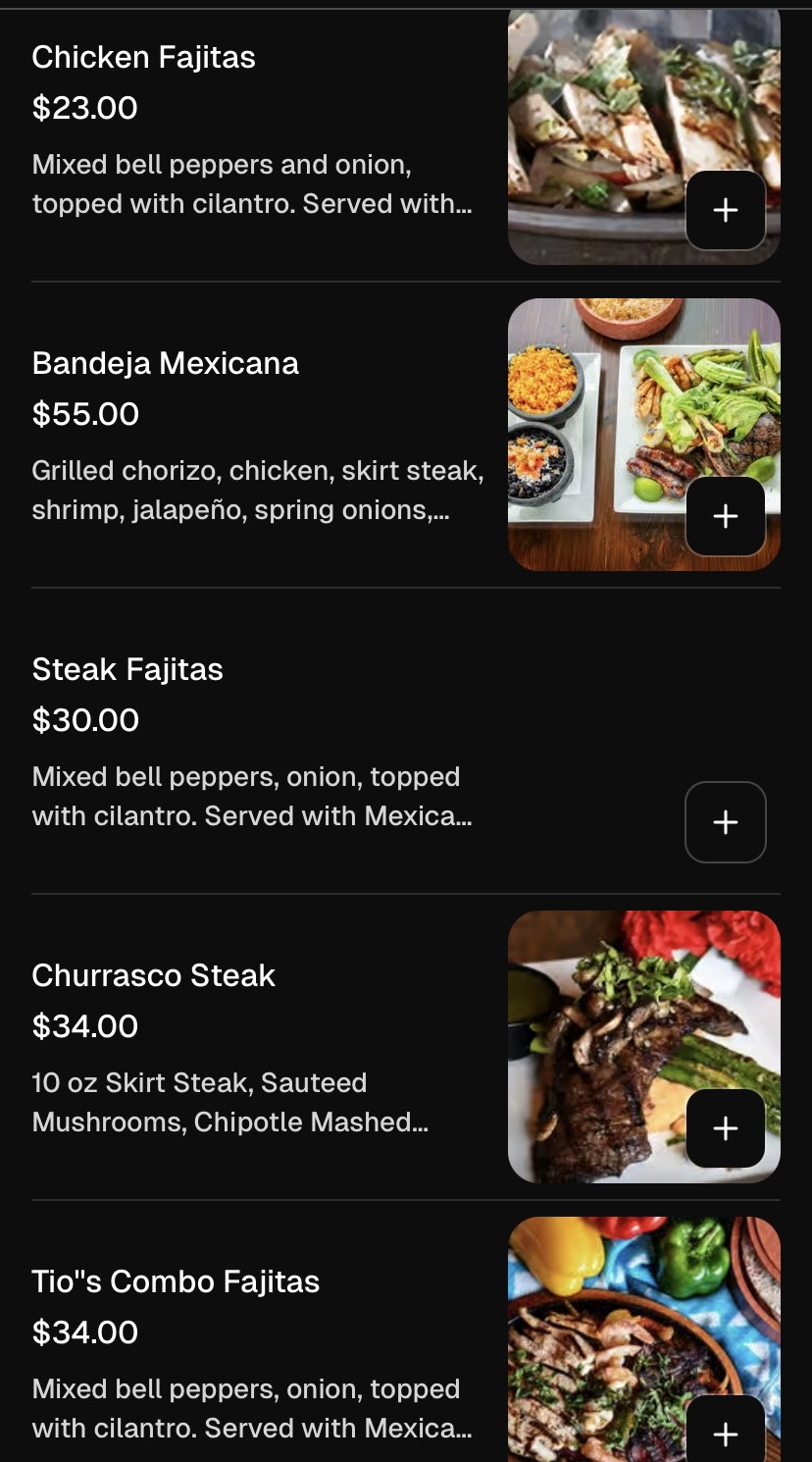Open the Chicken Fajitas item details

(x=143, y=57)
